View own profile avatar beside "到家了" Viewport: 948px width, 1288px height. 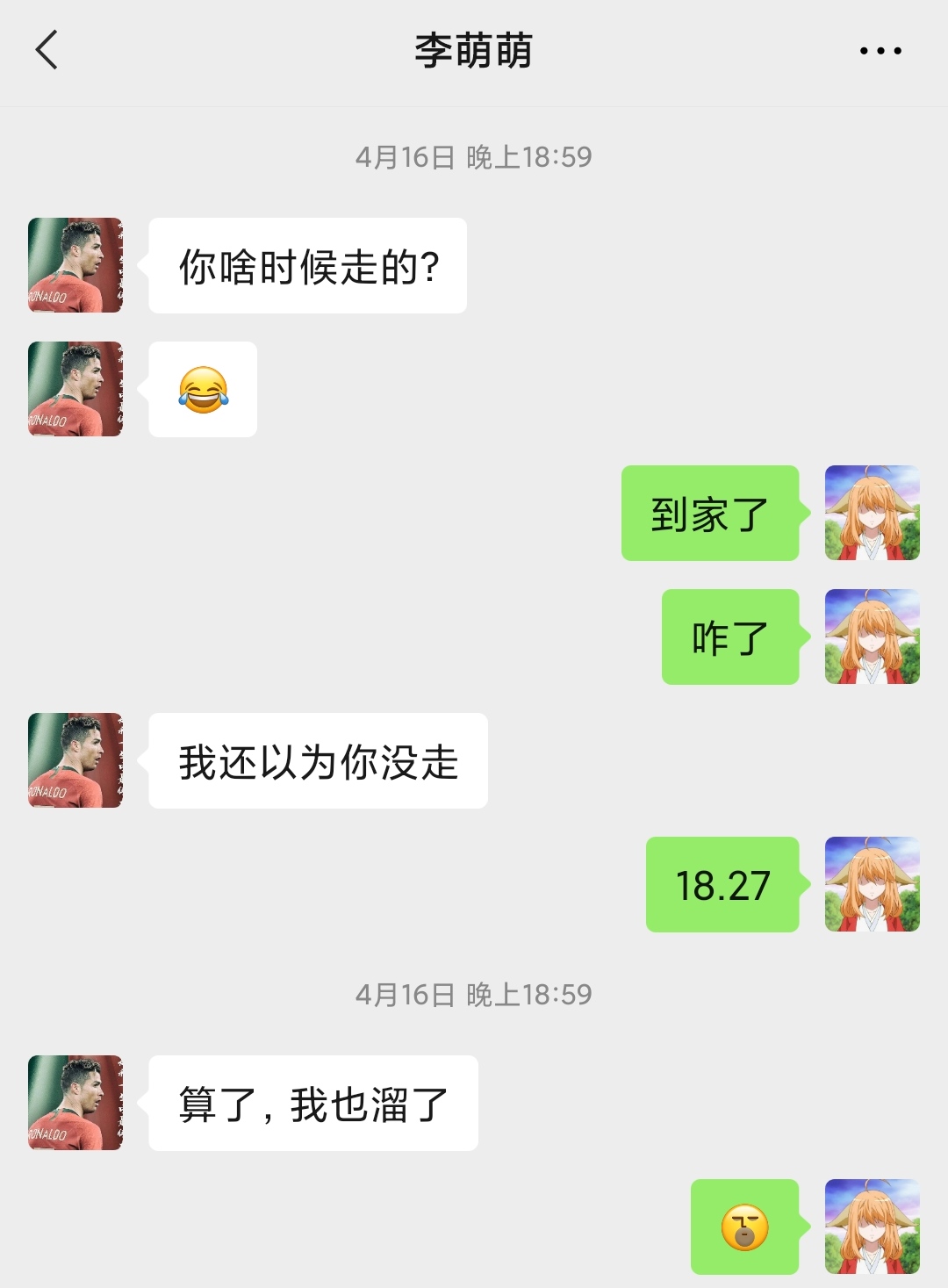click(x=872, y=513)
